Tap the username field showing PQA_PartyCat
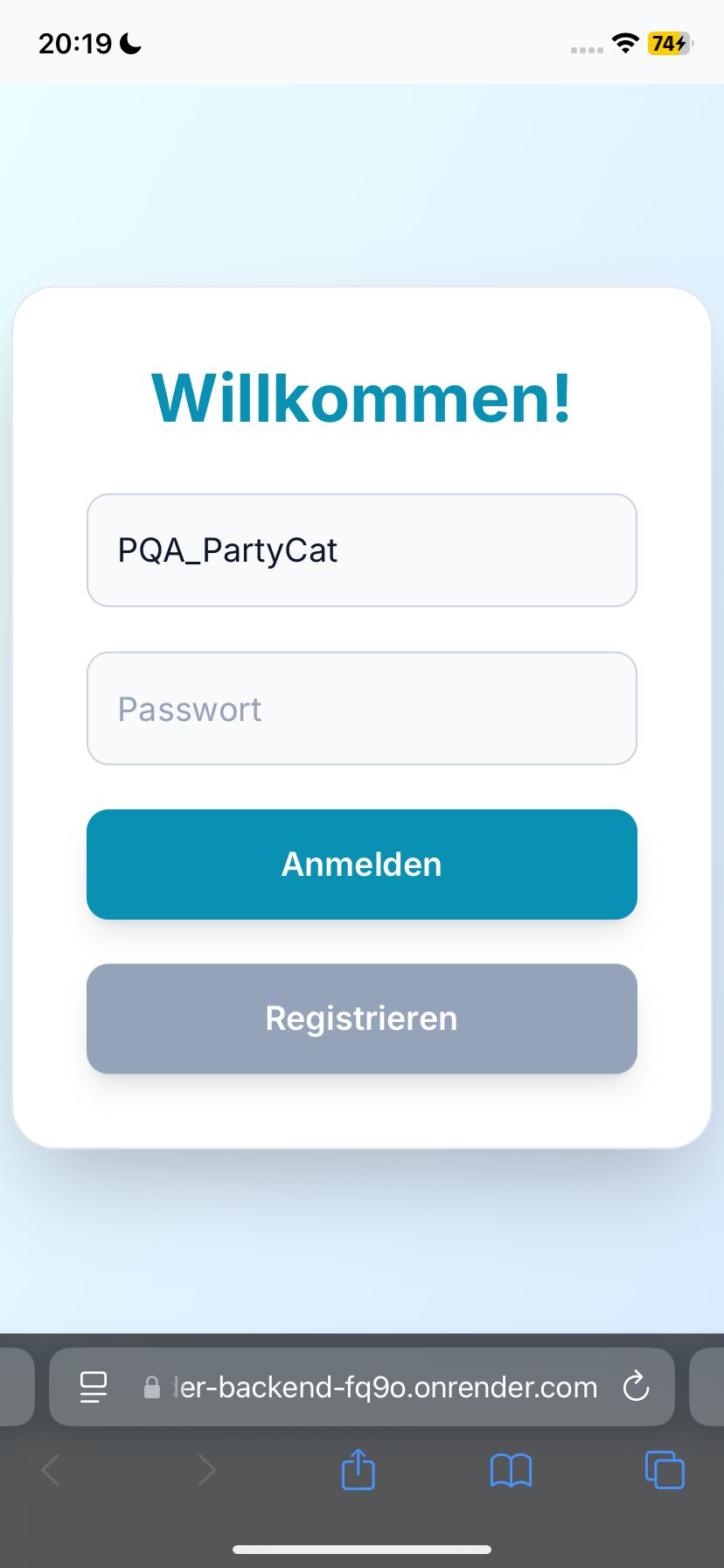This screenshot has height=1568, width=724. click(362, 550)
